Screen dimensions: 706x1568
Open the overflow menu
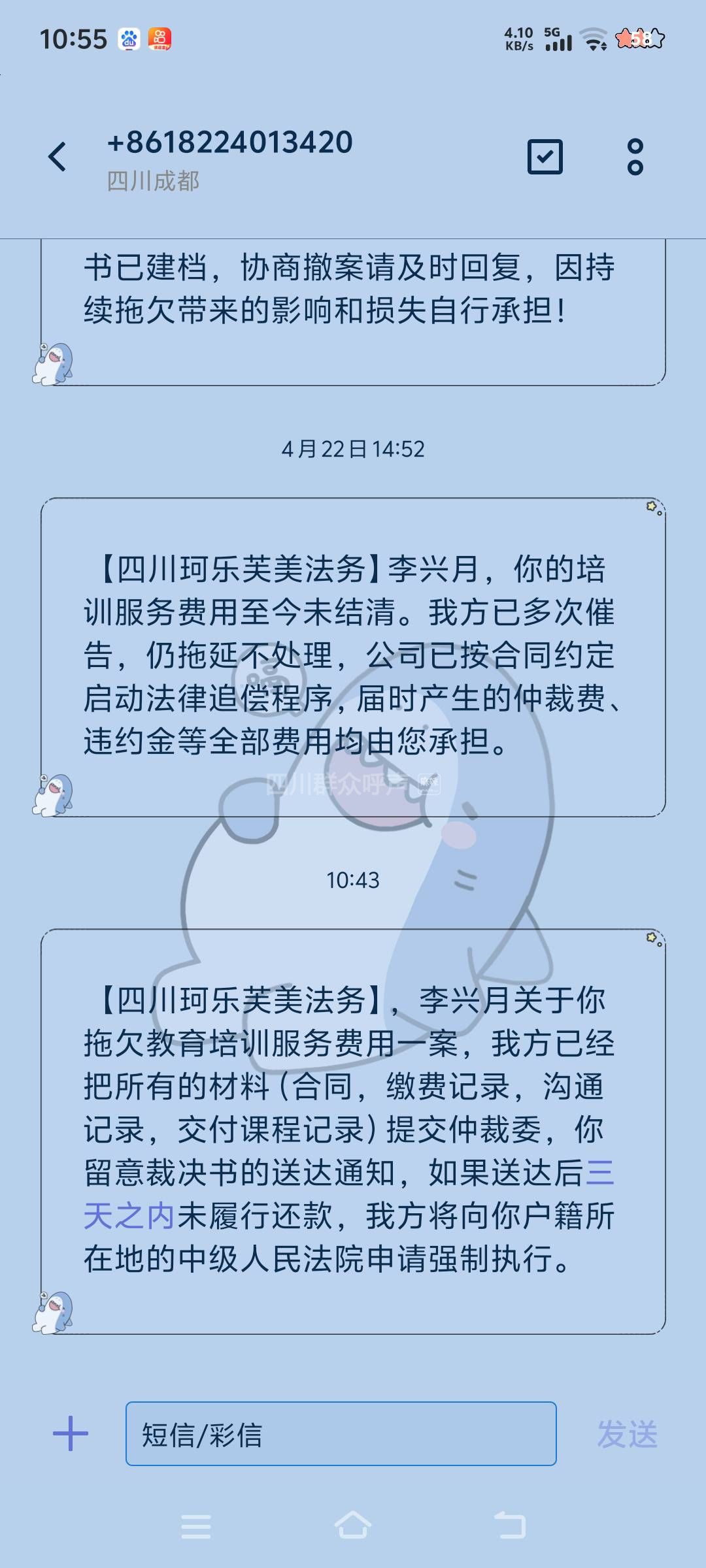[x=635, y=157]
